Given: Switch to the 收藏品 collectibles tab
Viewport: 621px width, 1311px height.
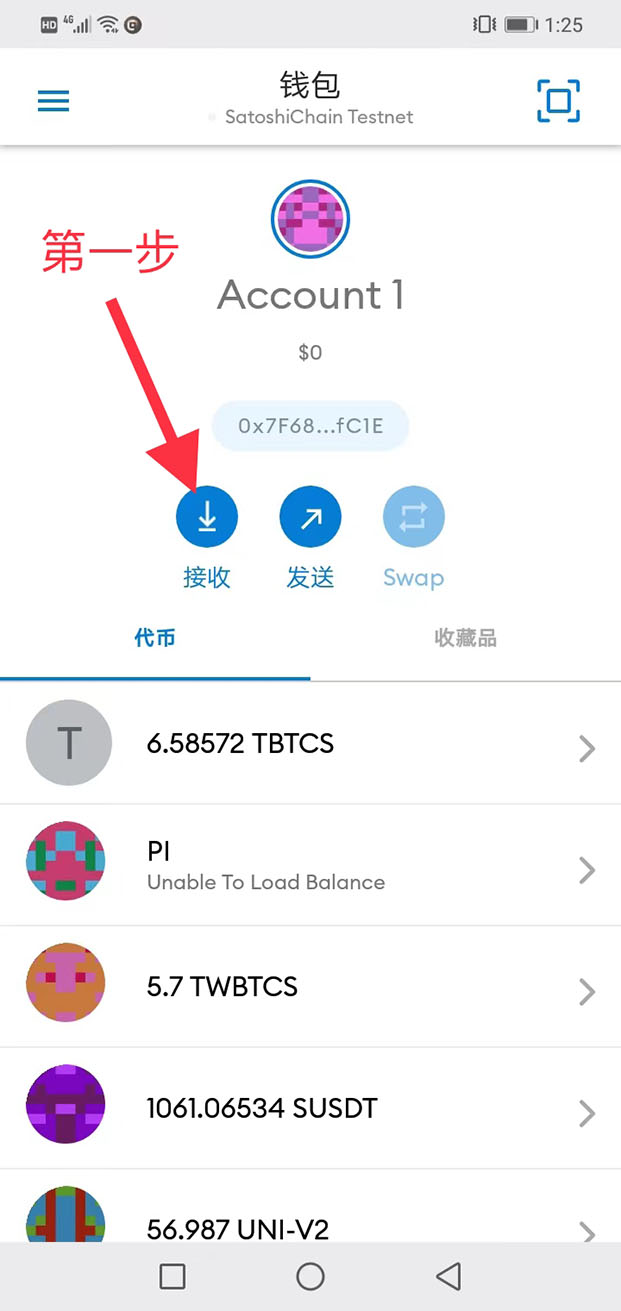Looking at the screenshot, I should point(465,638).
